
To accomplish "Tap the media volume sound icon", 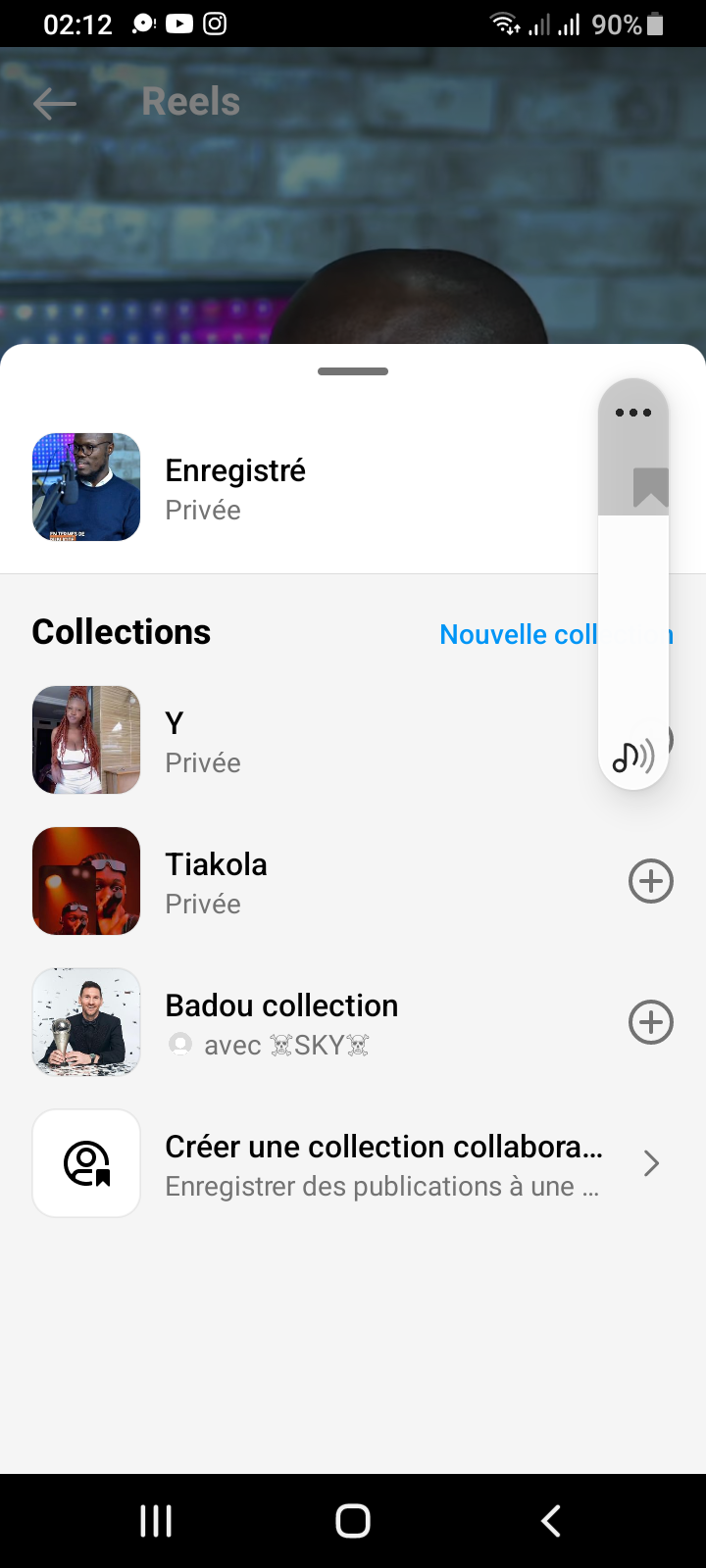I will (x=632, y=757).
